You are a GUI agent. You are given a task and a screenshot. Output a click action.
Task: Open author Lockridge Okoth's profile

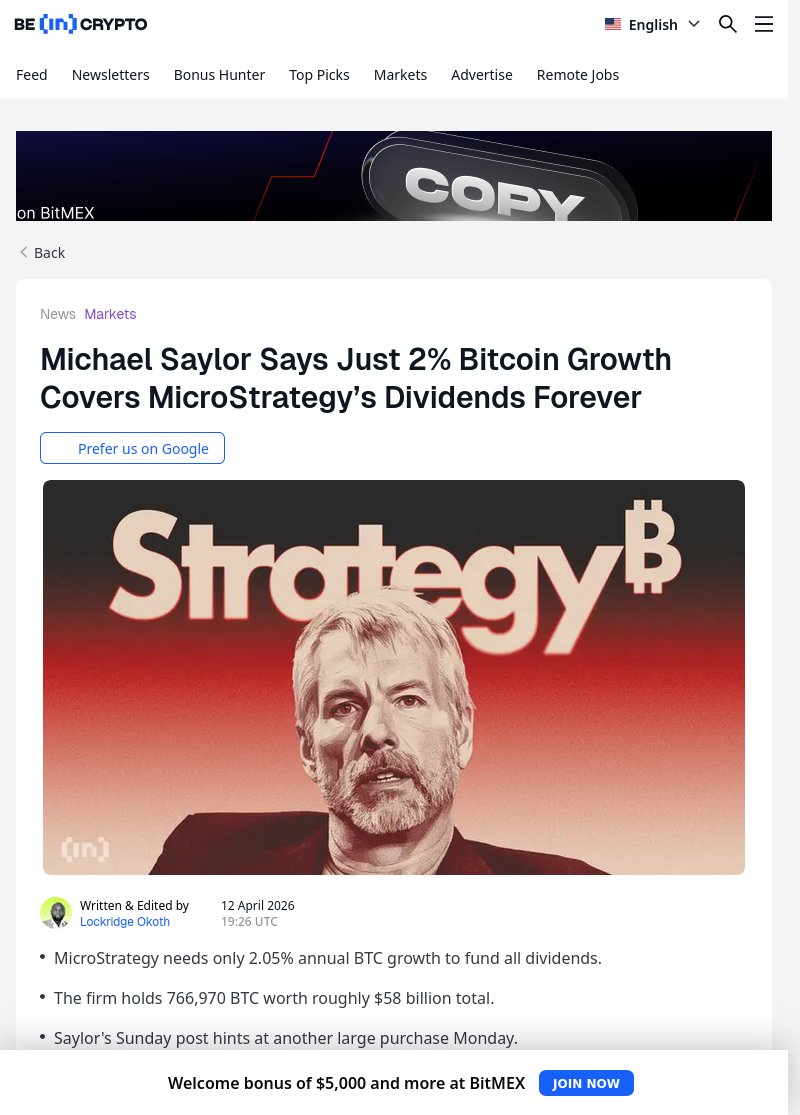coord(125,922)
